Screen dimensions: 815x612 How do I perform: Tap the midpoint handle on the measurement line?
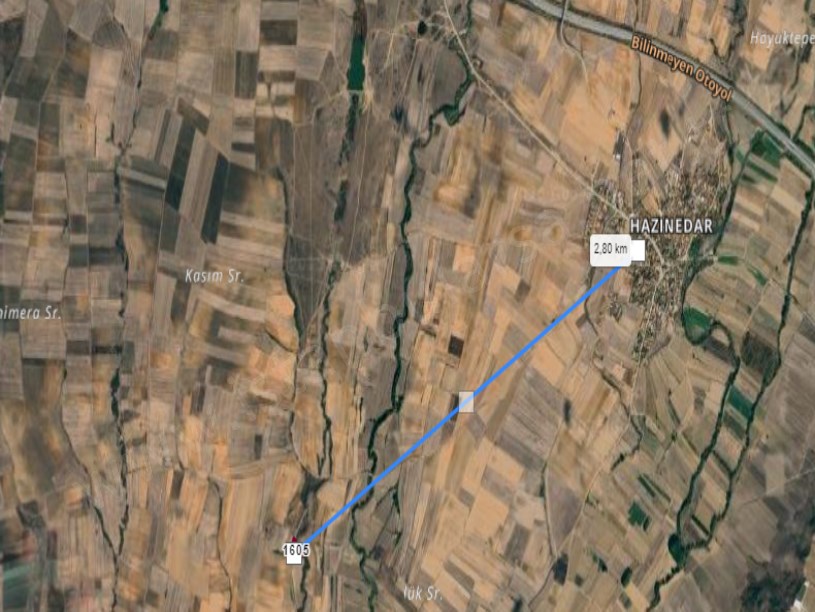pyautogui.click(x=466, y=402)
